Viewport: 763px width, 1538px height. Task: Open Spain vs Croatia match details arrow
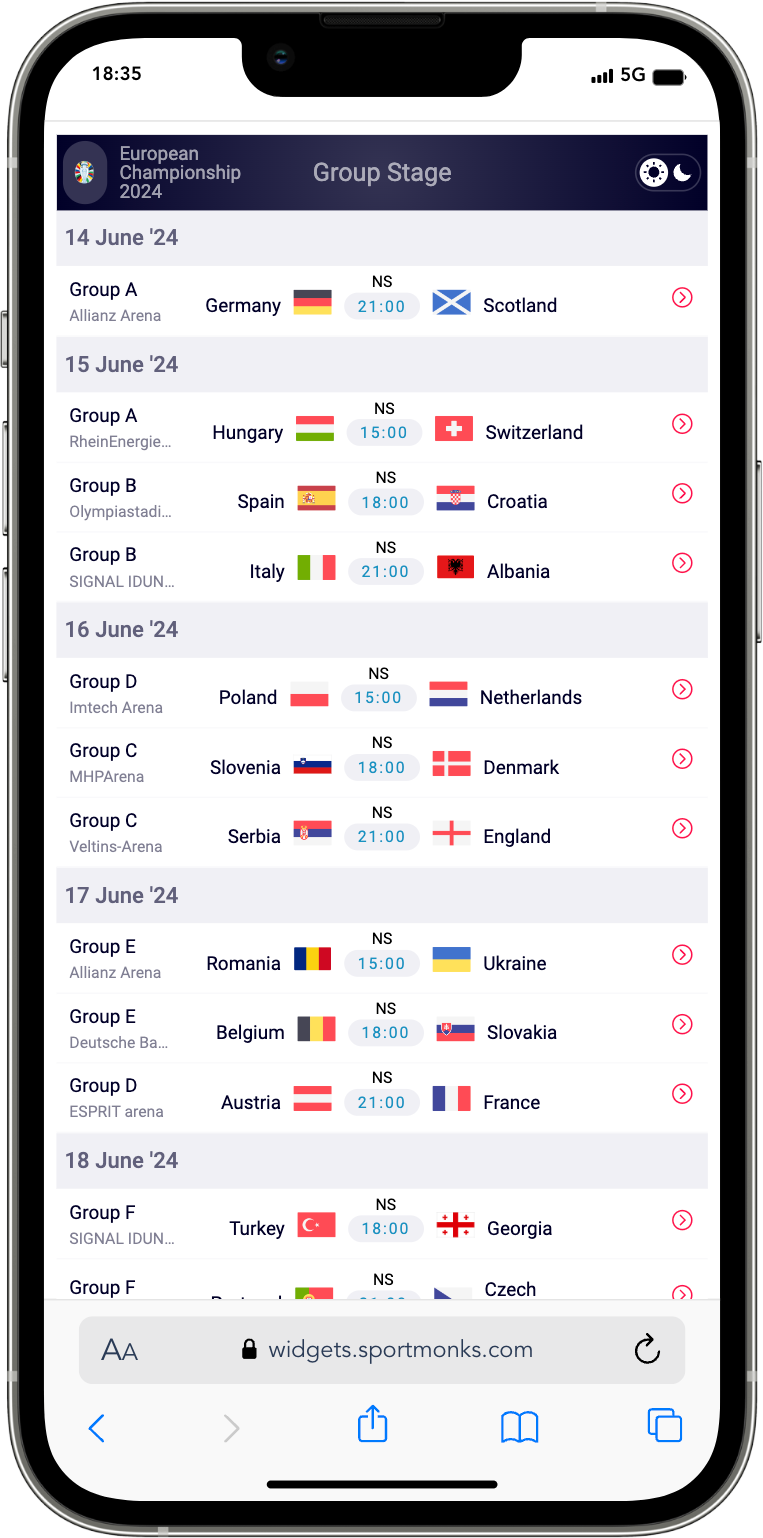pyautogui.click(x=682, y=493)
